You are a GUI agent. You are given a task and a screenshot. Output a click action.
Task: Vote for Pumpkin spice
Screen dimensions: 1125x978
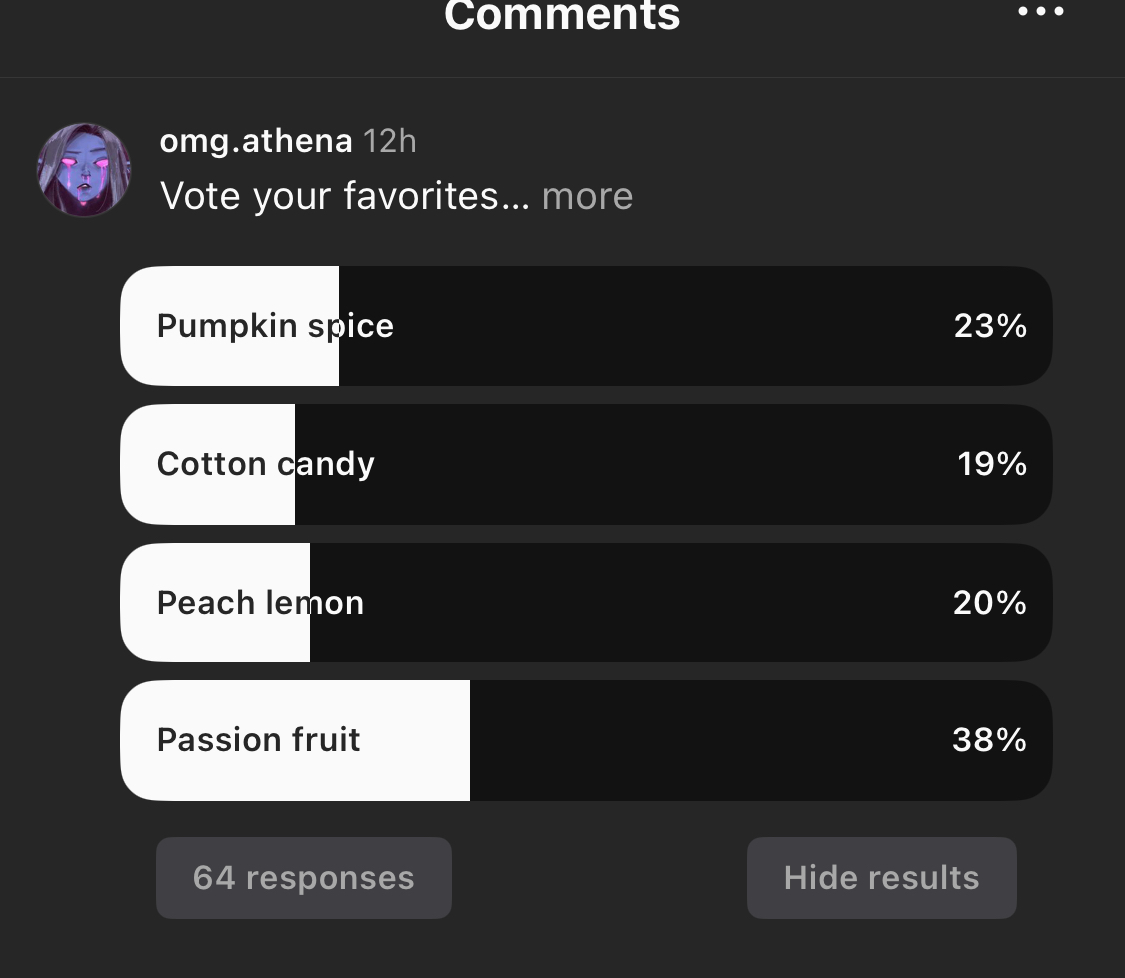tap(585, 326)
